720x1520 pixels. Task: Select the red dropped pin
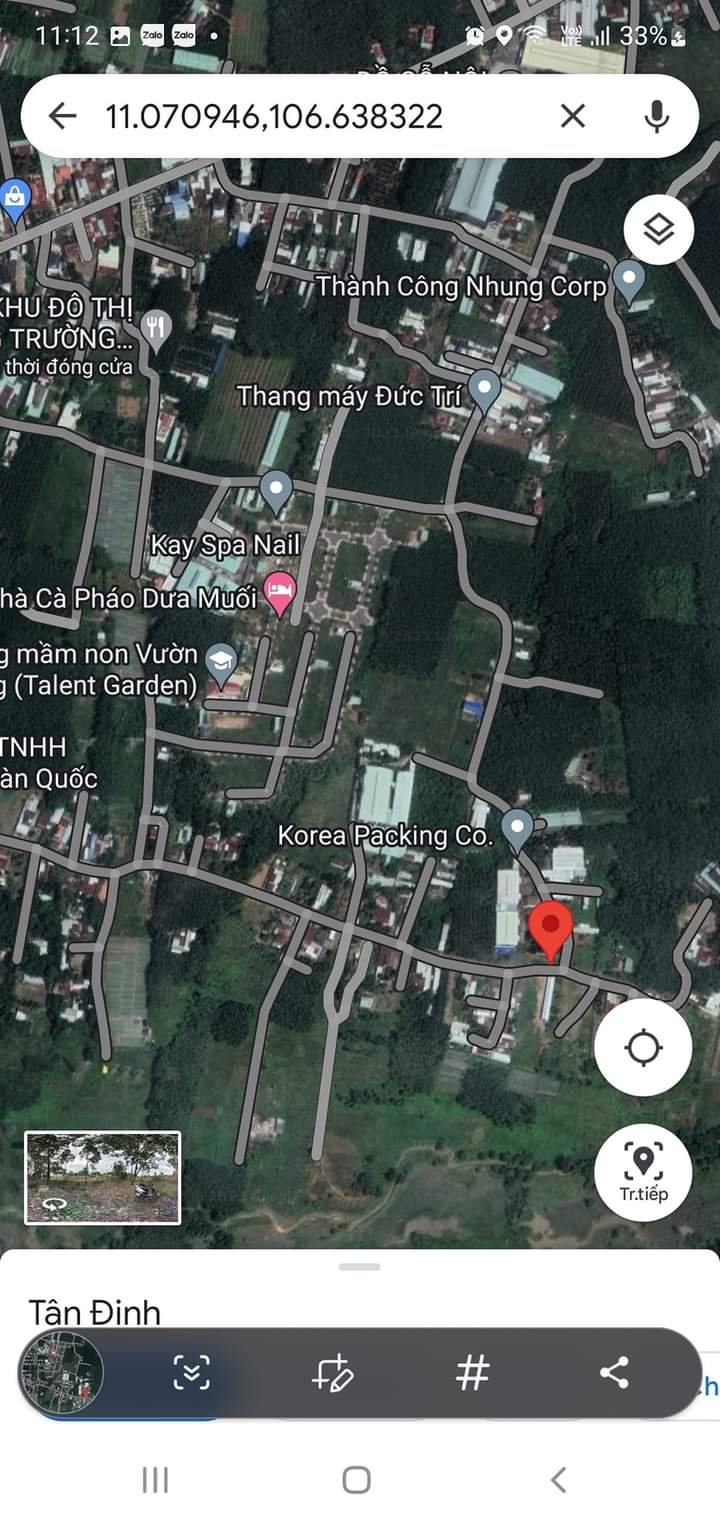[549, 928]
